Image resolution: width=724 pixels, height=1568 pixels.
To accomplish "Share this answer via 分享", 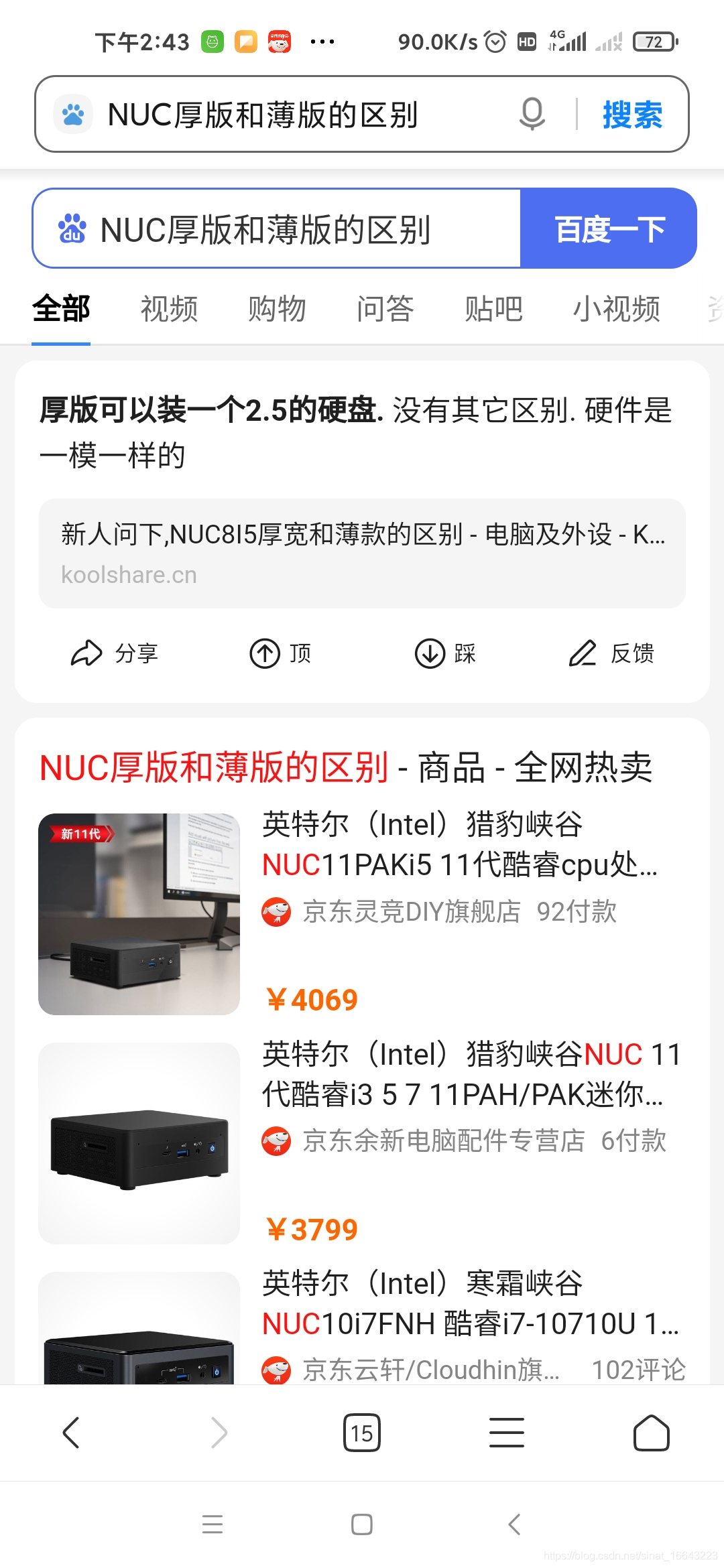I will 114,653.
